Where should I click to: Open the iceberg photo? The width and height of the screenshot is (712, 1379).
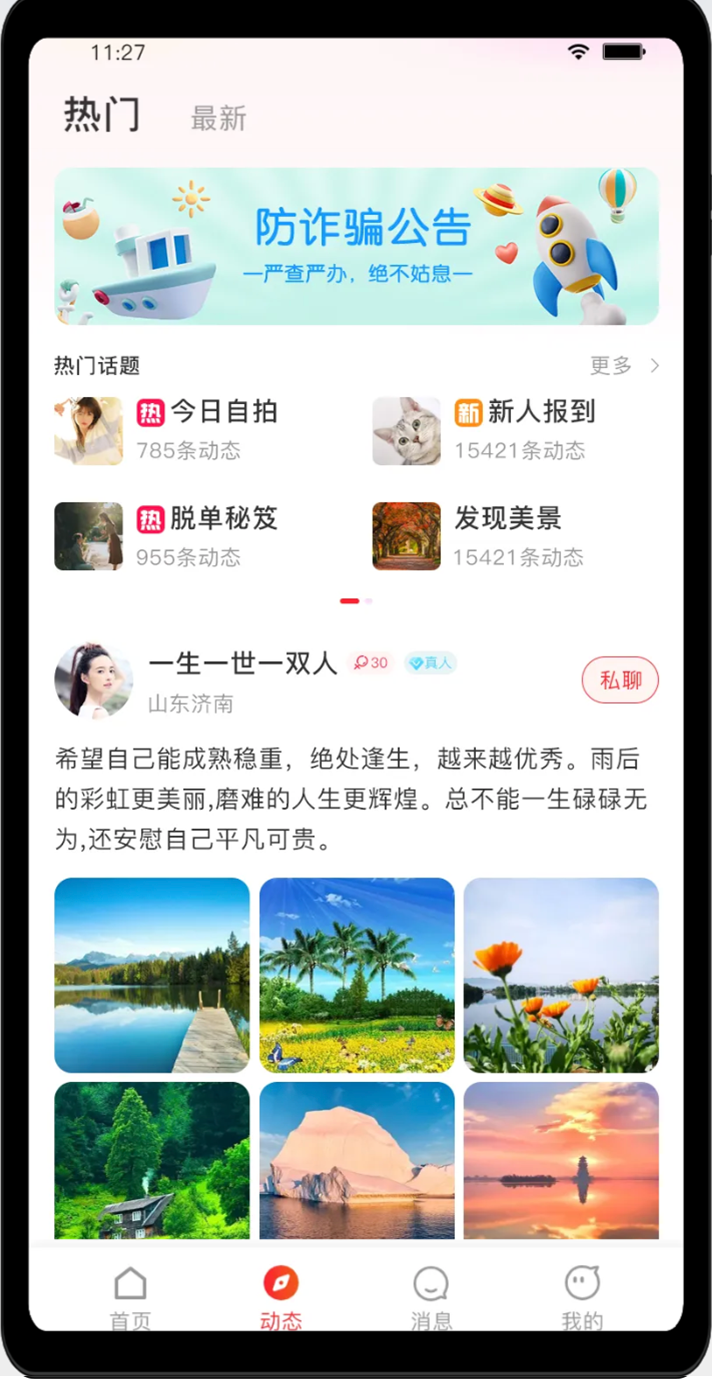click(x=357, y=1160)
